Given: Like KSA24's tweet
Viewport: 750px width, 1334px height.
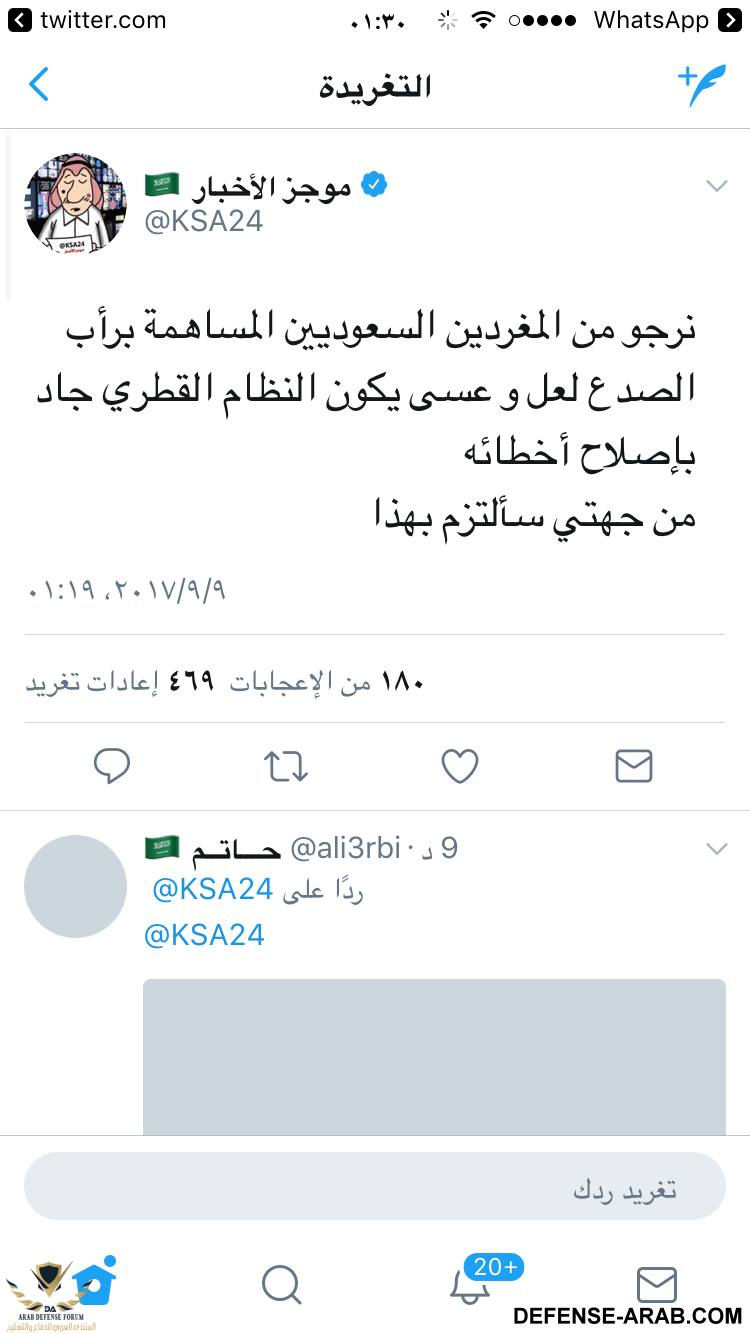Looking at the screenshot, I should pyautogui.click(x=459, y=766).
